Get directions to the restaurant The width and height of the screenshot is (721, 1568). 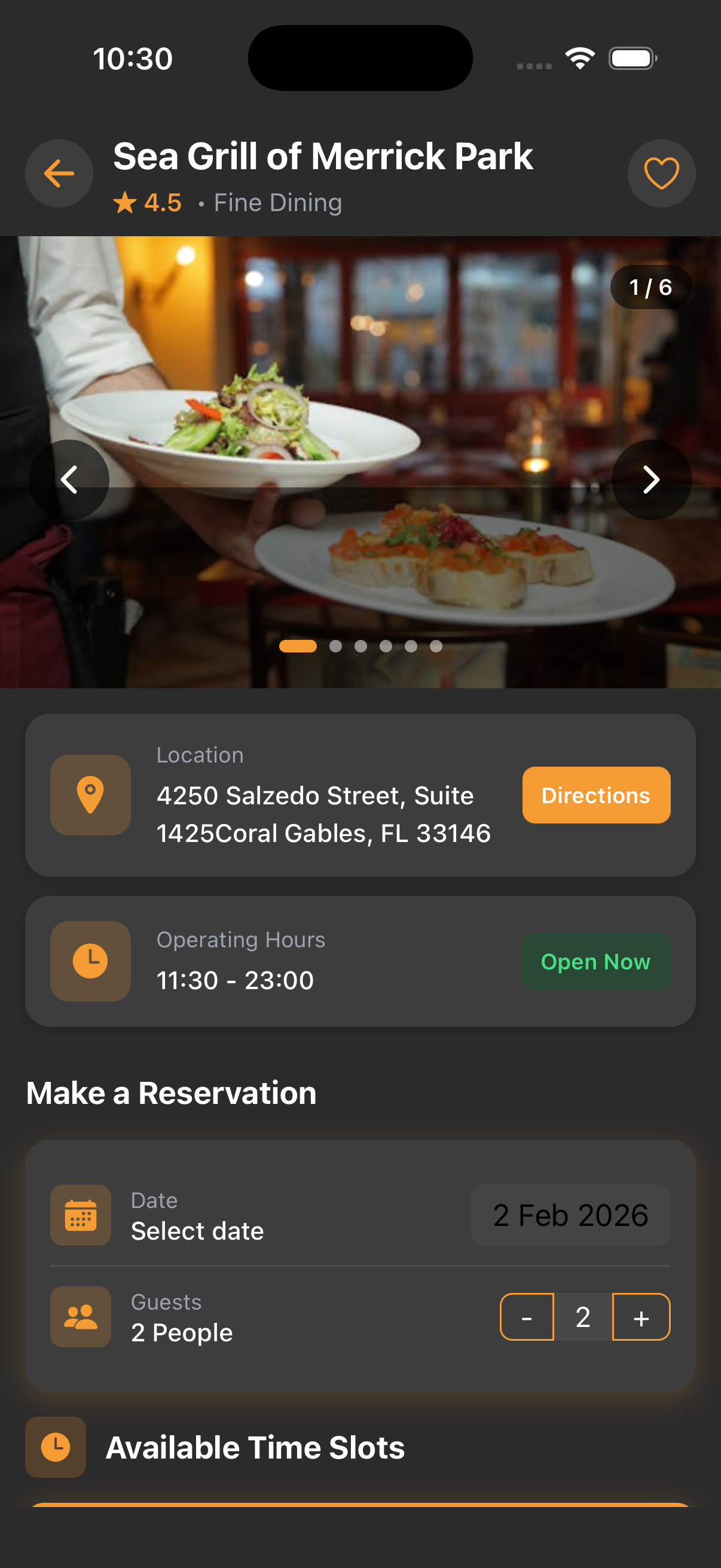595,795
